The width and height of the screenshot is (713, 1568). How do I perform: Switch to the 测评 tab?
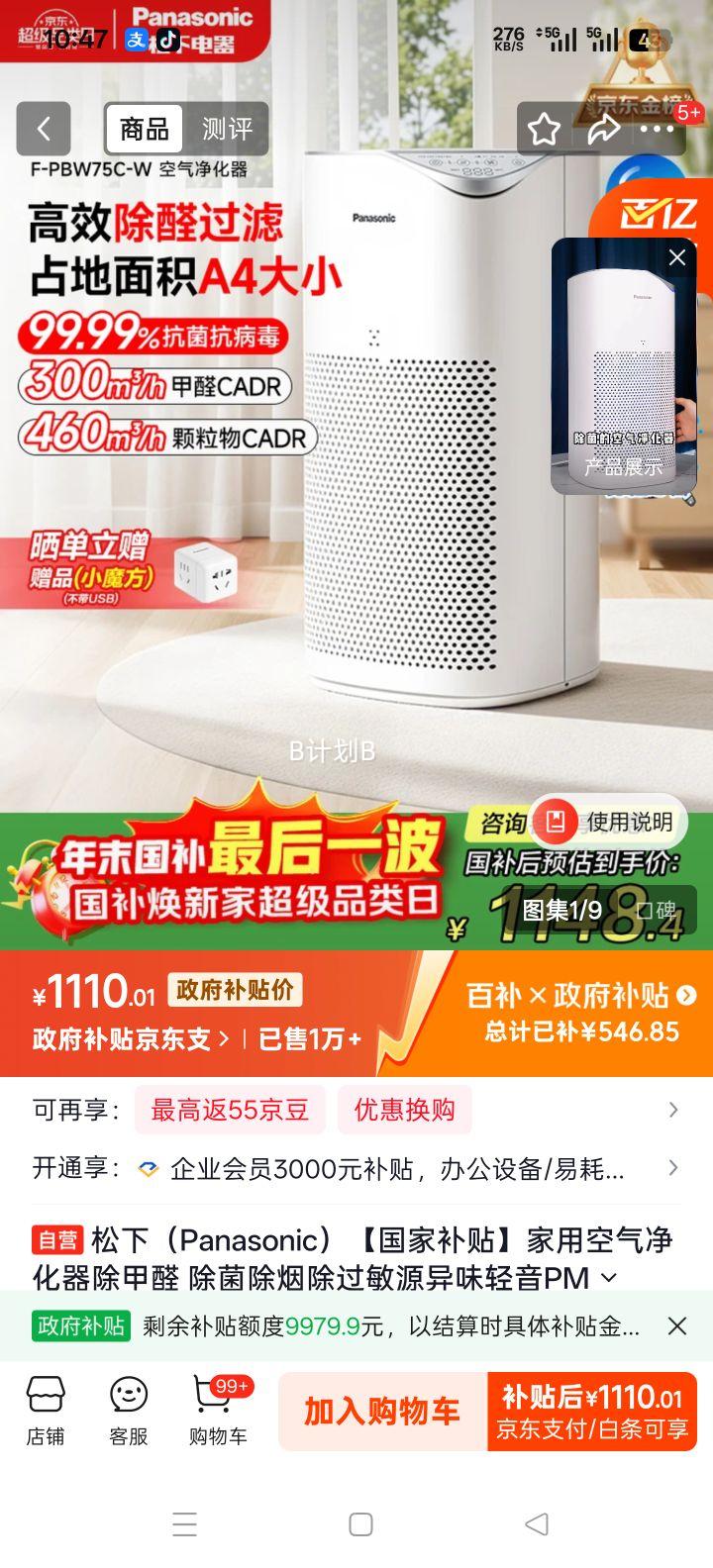click(230, 129)
